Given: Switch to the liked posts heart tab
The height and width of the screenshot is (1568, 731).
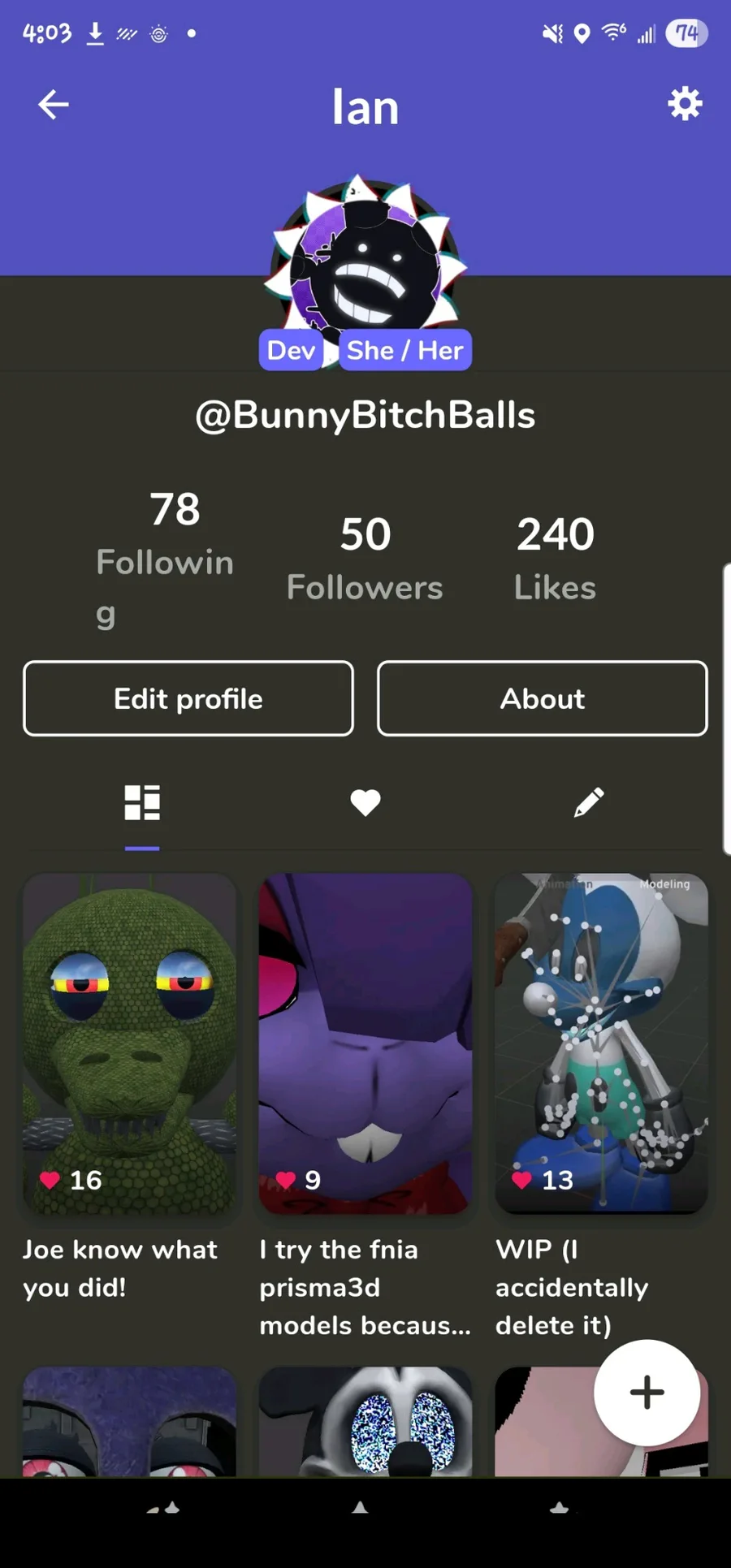Looking at the screenshot, I should pos(365,803).
